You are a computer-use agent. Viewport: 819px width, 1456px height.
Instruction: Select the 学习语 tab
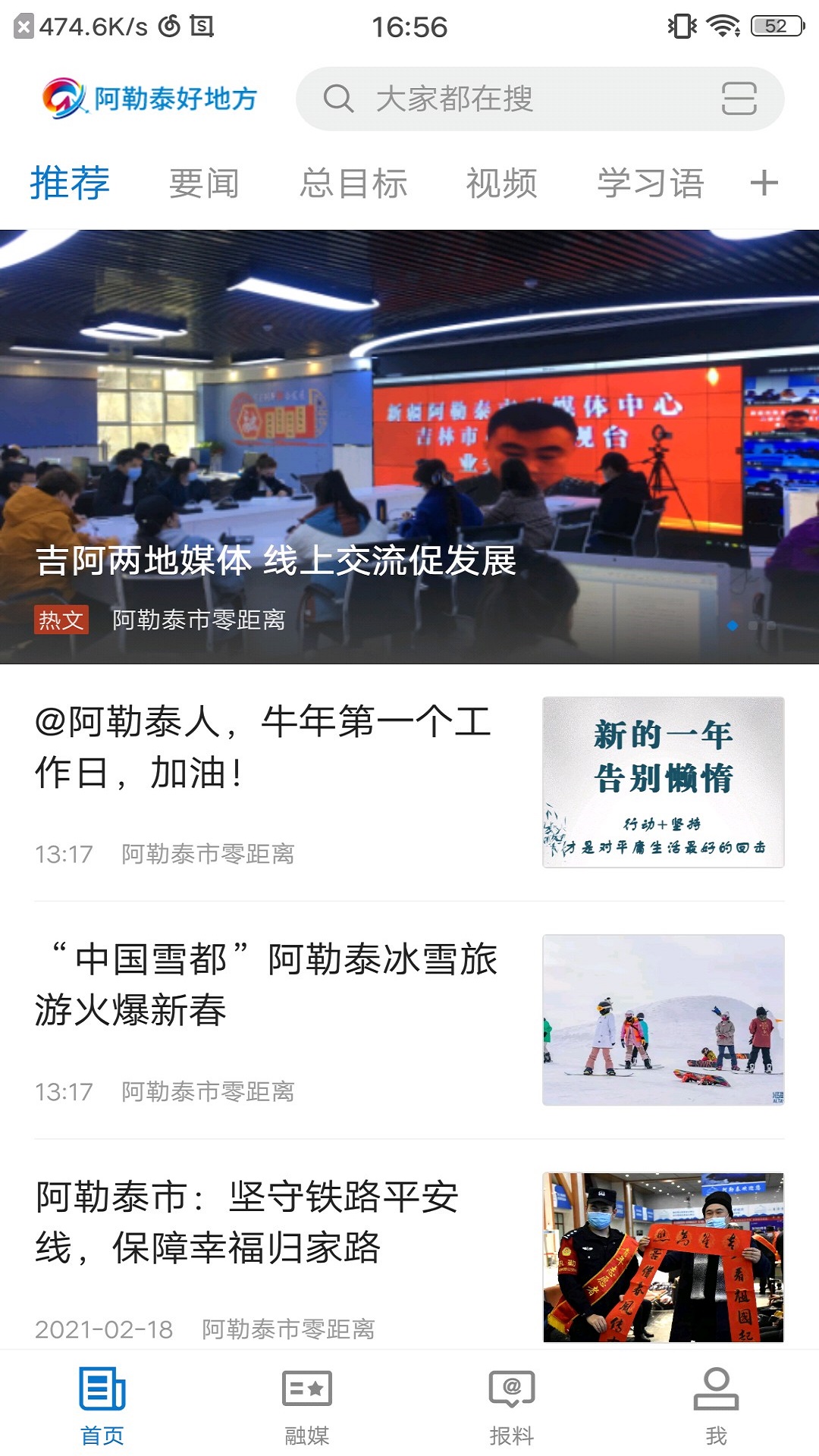click(651, 184)
